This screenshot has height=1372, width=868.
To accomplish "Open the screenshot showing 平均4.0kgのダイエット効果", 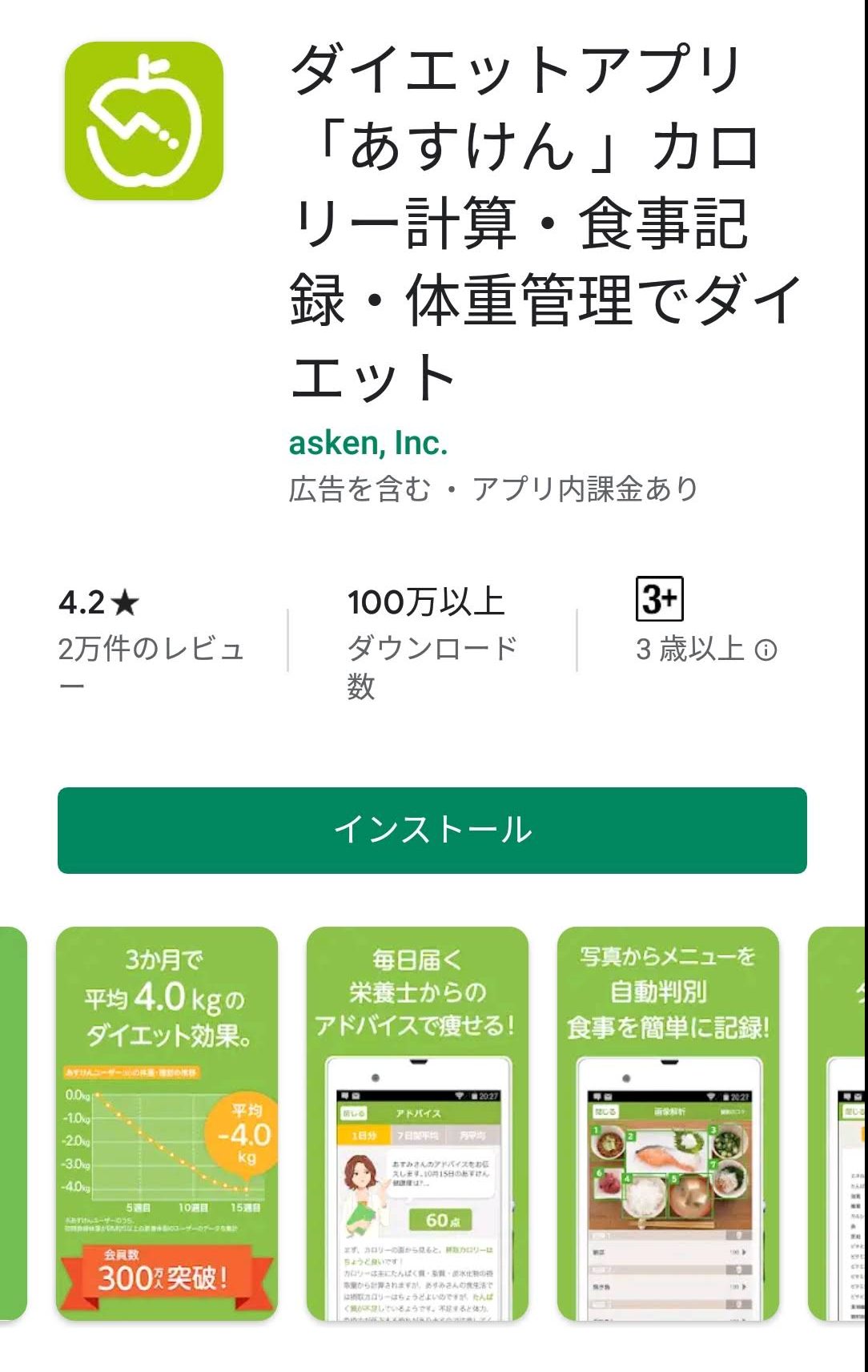I will (x=168, y=1121).
